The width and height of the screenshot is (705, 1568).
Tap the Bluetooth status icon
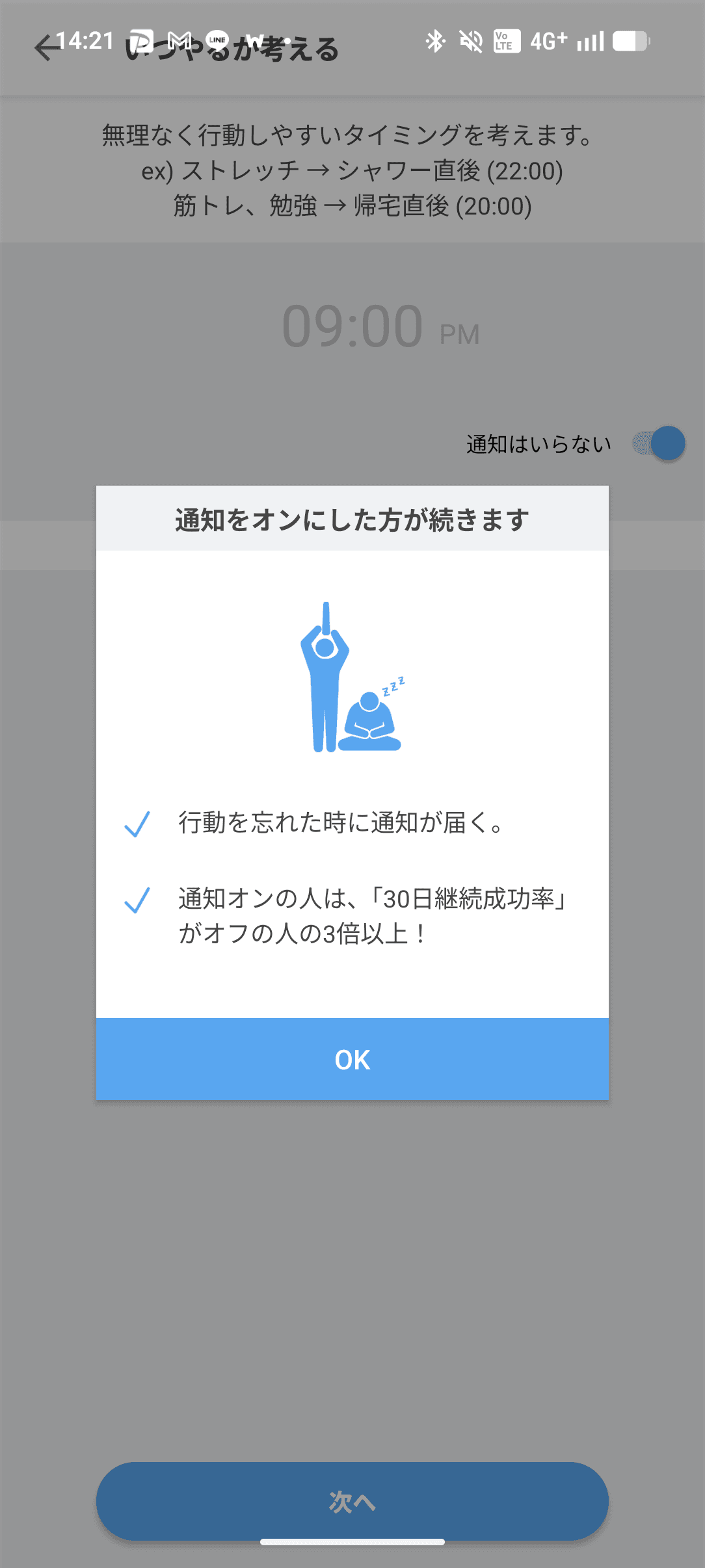point(434,40)
